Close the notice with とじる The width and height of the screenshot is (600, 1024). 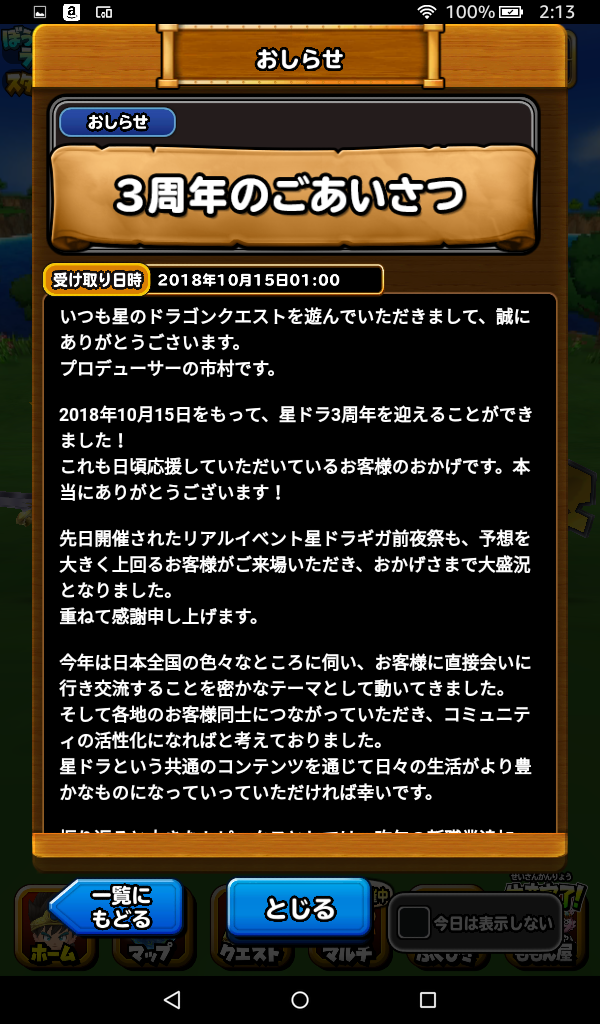299,908
